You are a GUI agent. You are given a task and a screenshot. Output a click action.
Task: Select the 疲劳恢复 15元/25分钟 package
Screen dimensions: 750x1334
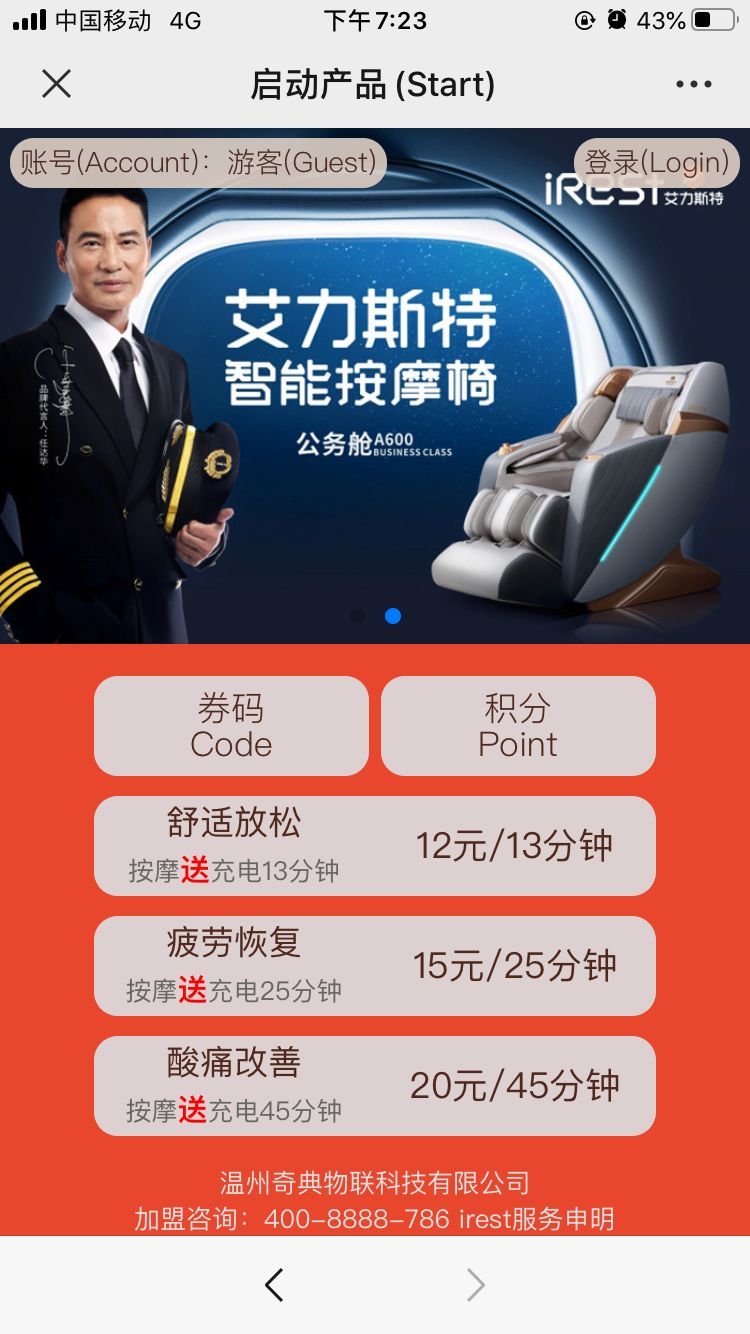pos(375,966)
